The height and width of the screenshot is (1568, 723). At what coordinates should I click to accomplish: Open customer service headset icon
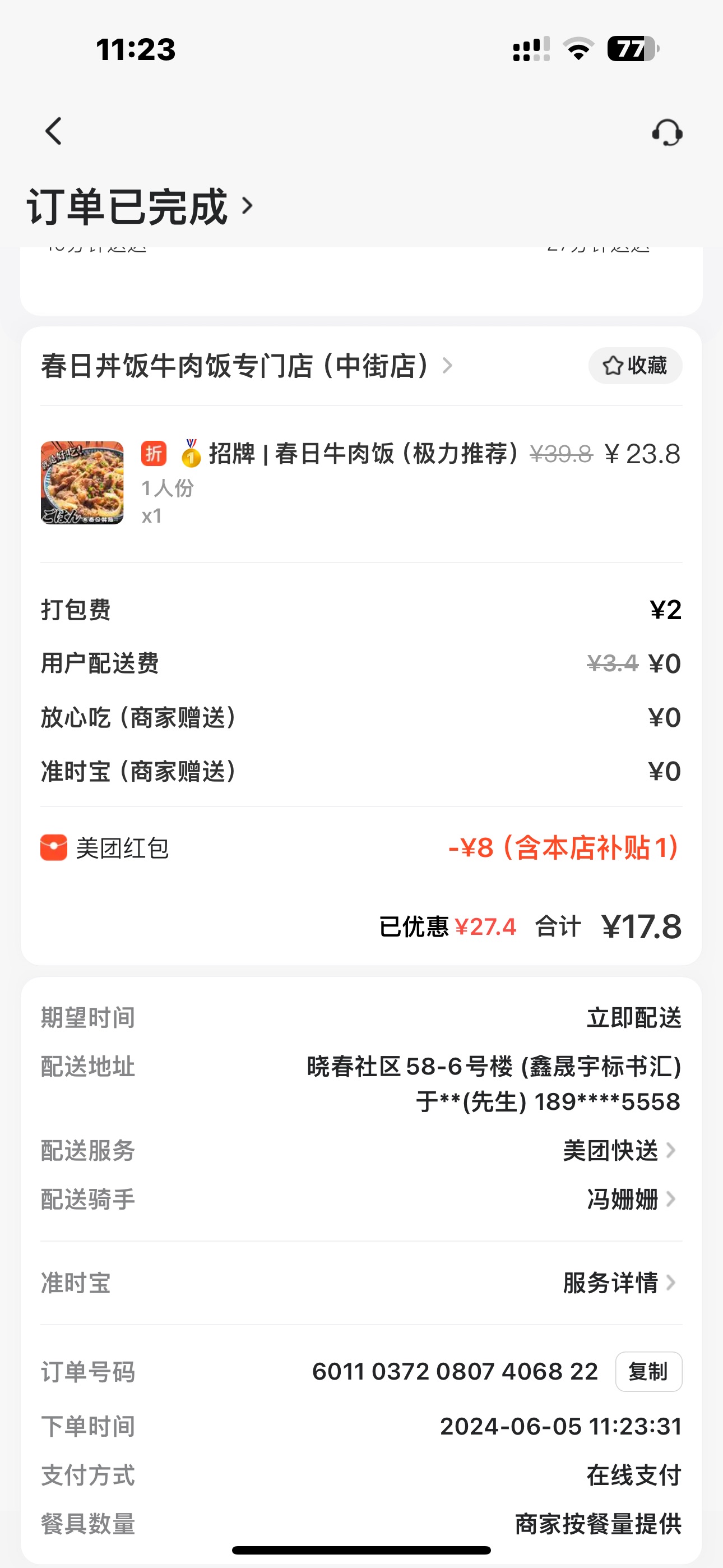click(x=667, y=132)
